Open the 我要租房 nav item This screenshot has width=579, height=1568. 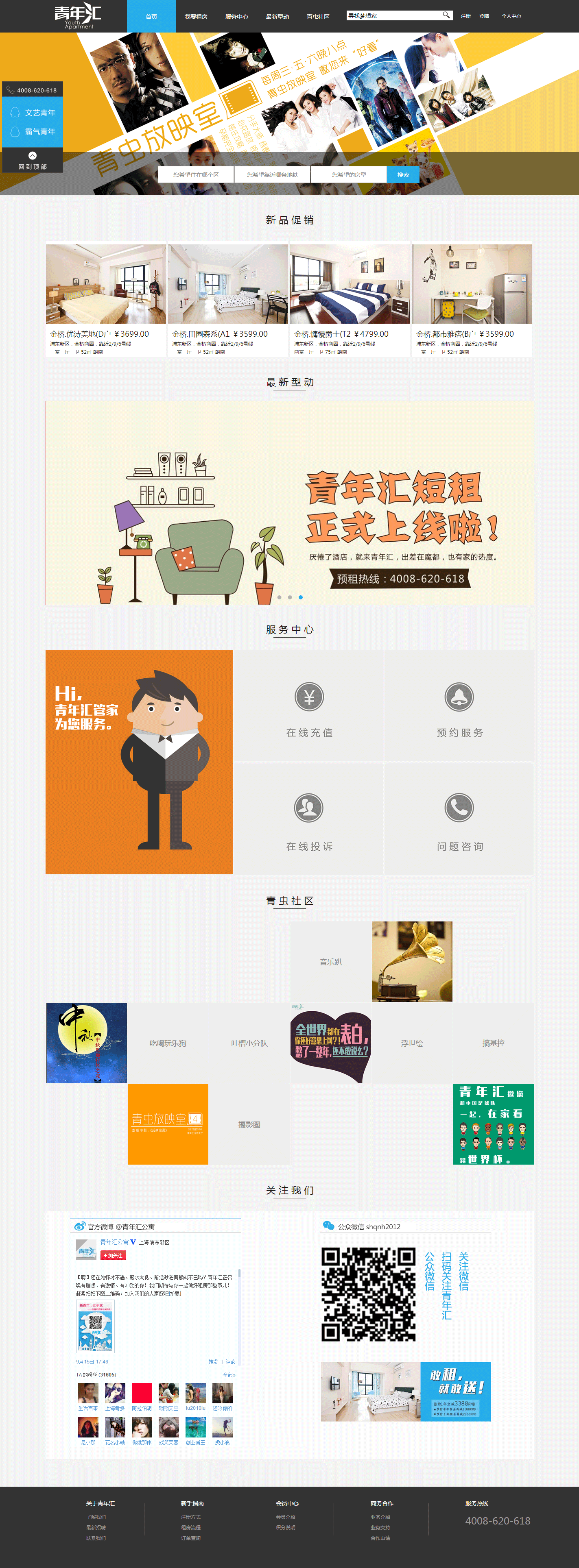196,16
